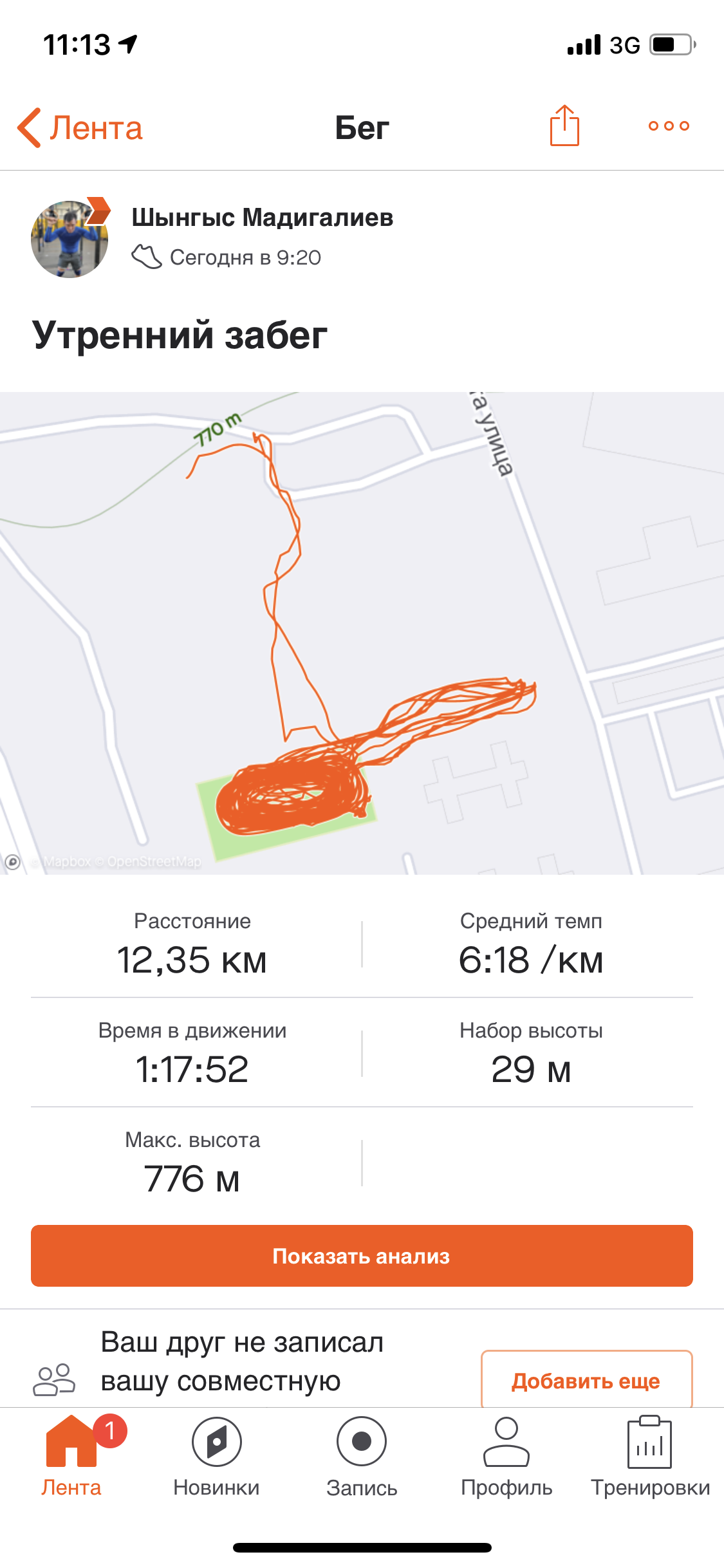Open the Запись record tab

coord(362,1457)
